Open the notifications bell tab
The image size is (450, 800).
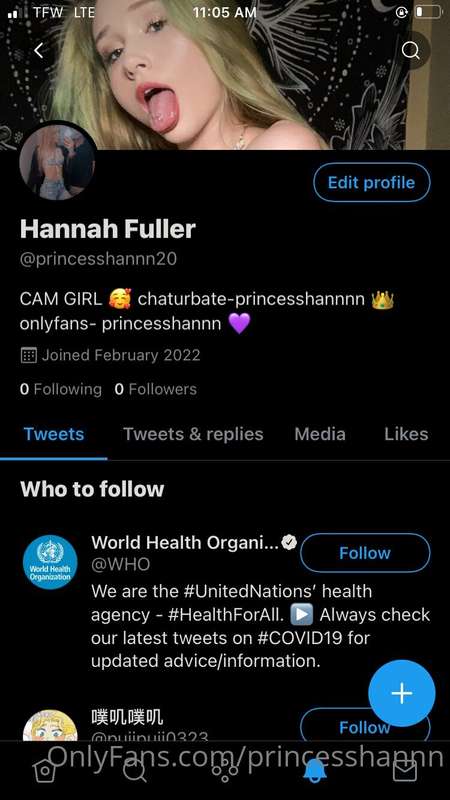(x=314, y=770)
